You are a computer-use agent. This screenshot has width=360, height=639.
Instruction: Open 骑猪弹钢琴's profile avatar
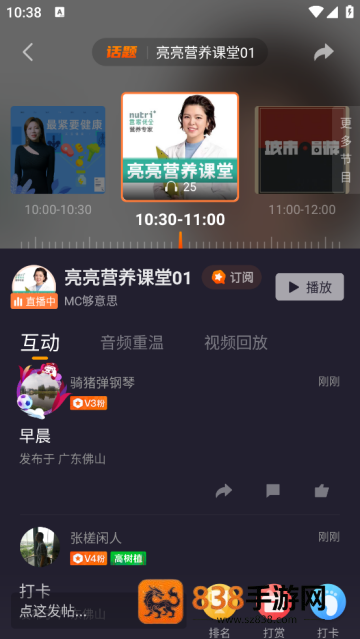[39, 391]
